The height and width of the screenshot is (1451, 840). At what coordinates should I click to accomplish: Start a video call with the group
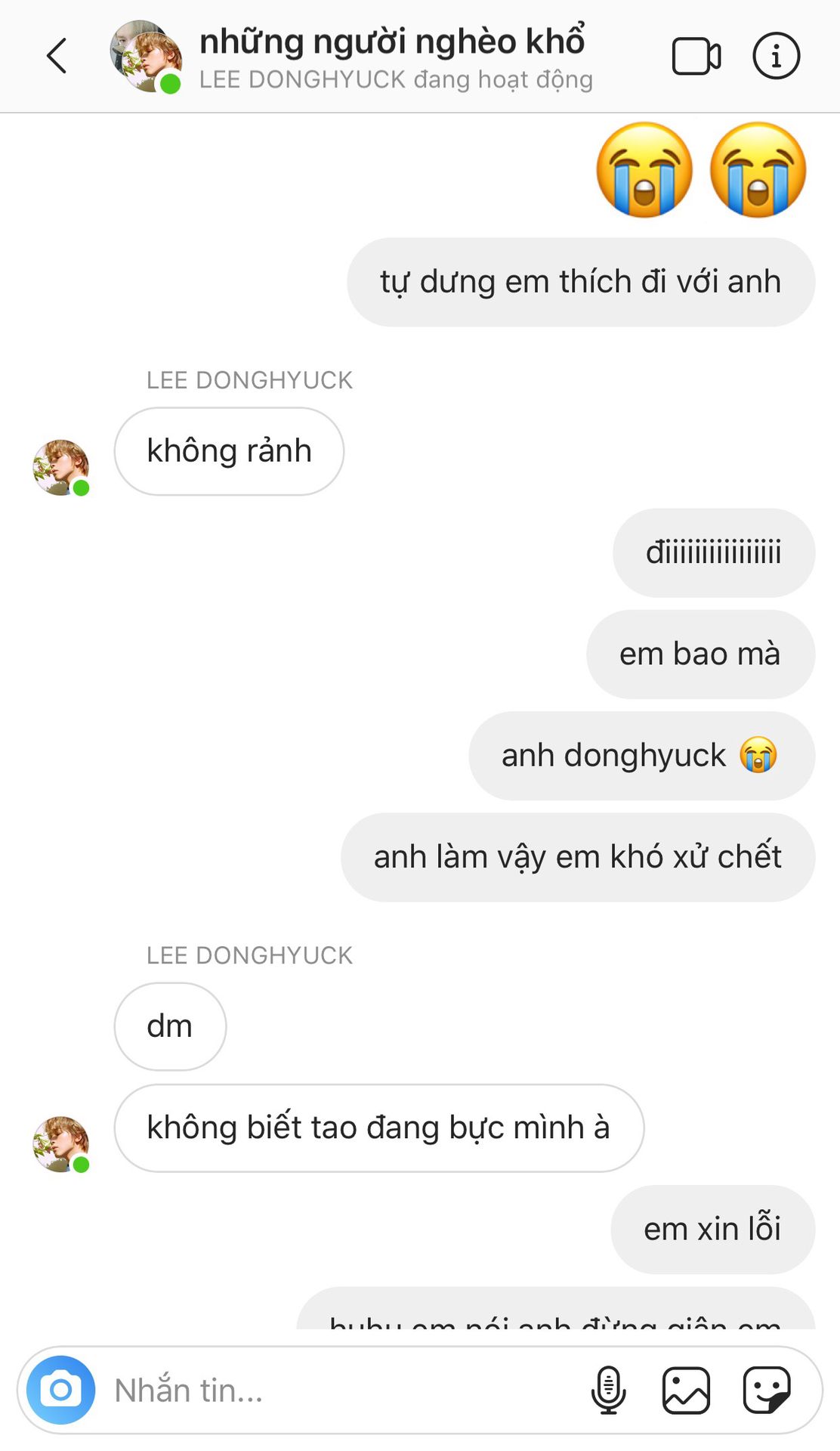pyautogui.click(x=696, y=56)
